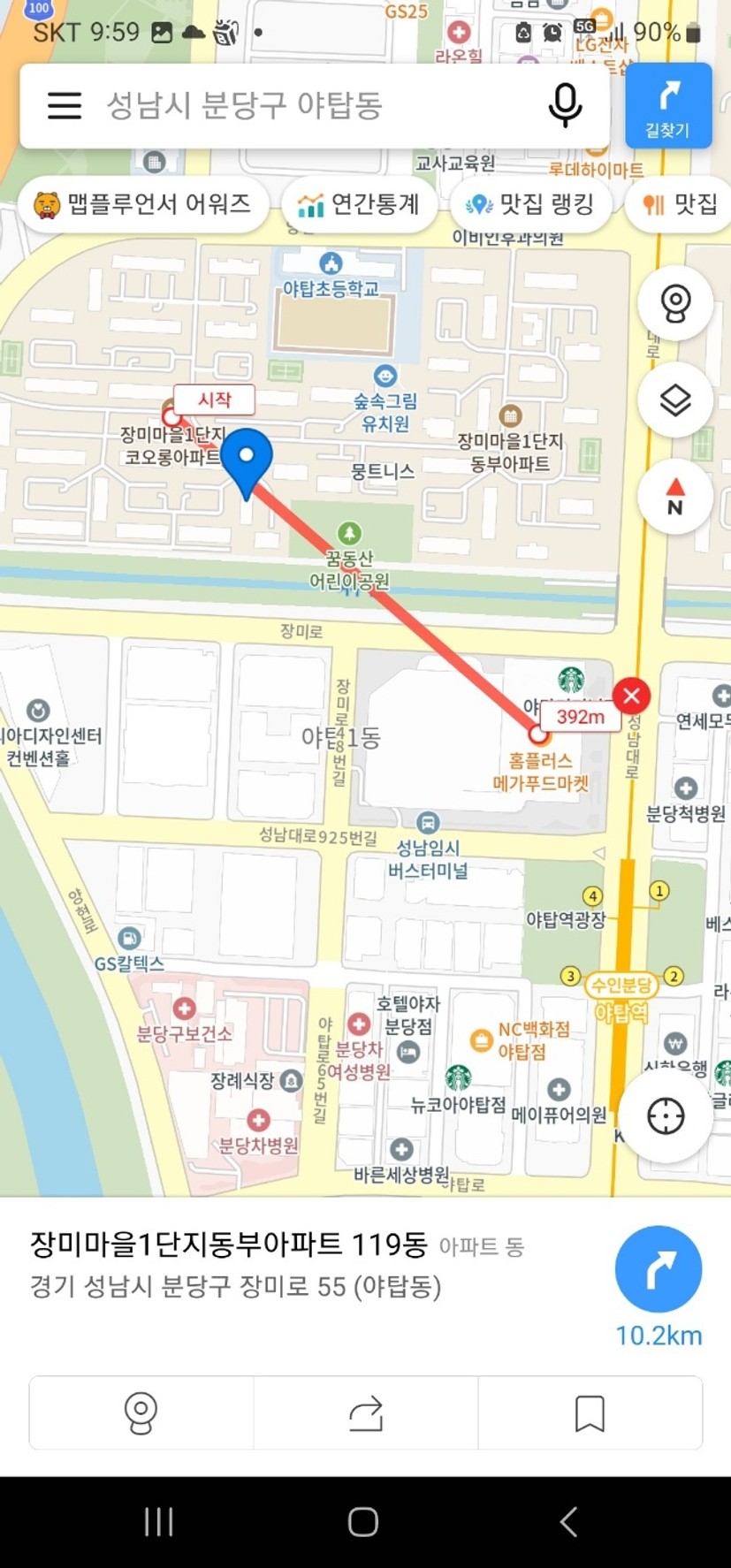
Task: Start voice search with the microphone
Action: [x=565, y=106]
